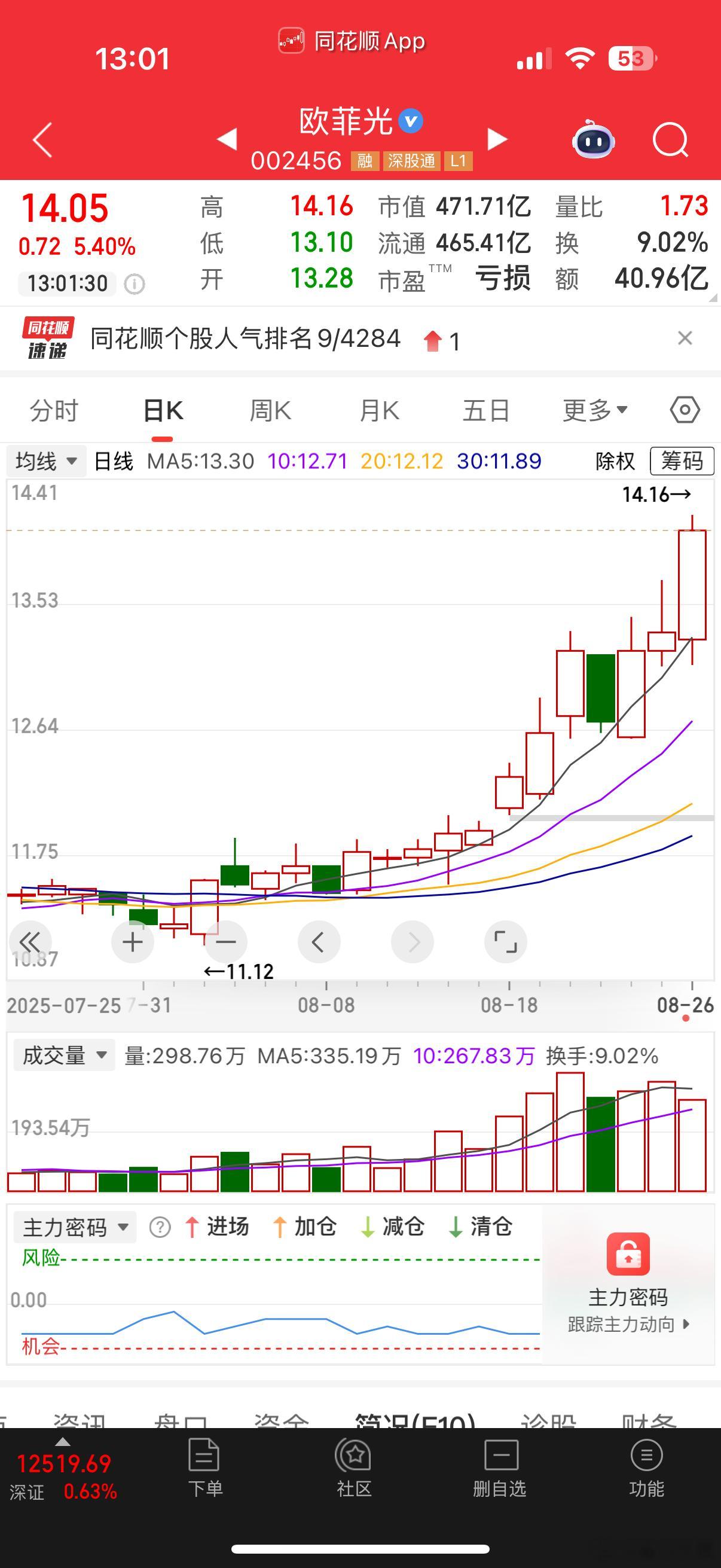Switch to the 月K tab
721x1568 pixels.
pyautogui.click(x=378, y=411)
